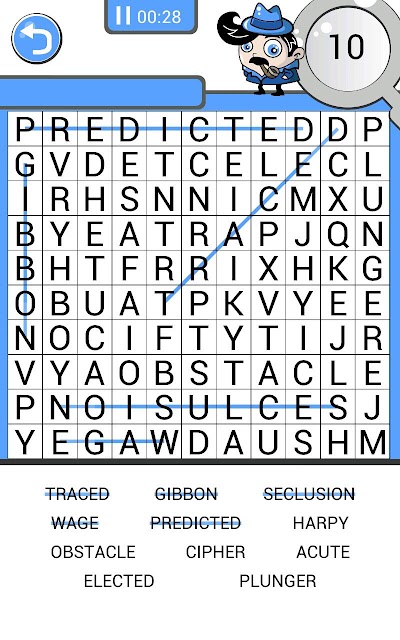Go back with the blue arrow button

(x=37, y=38)
